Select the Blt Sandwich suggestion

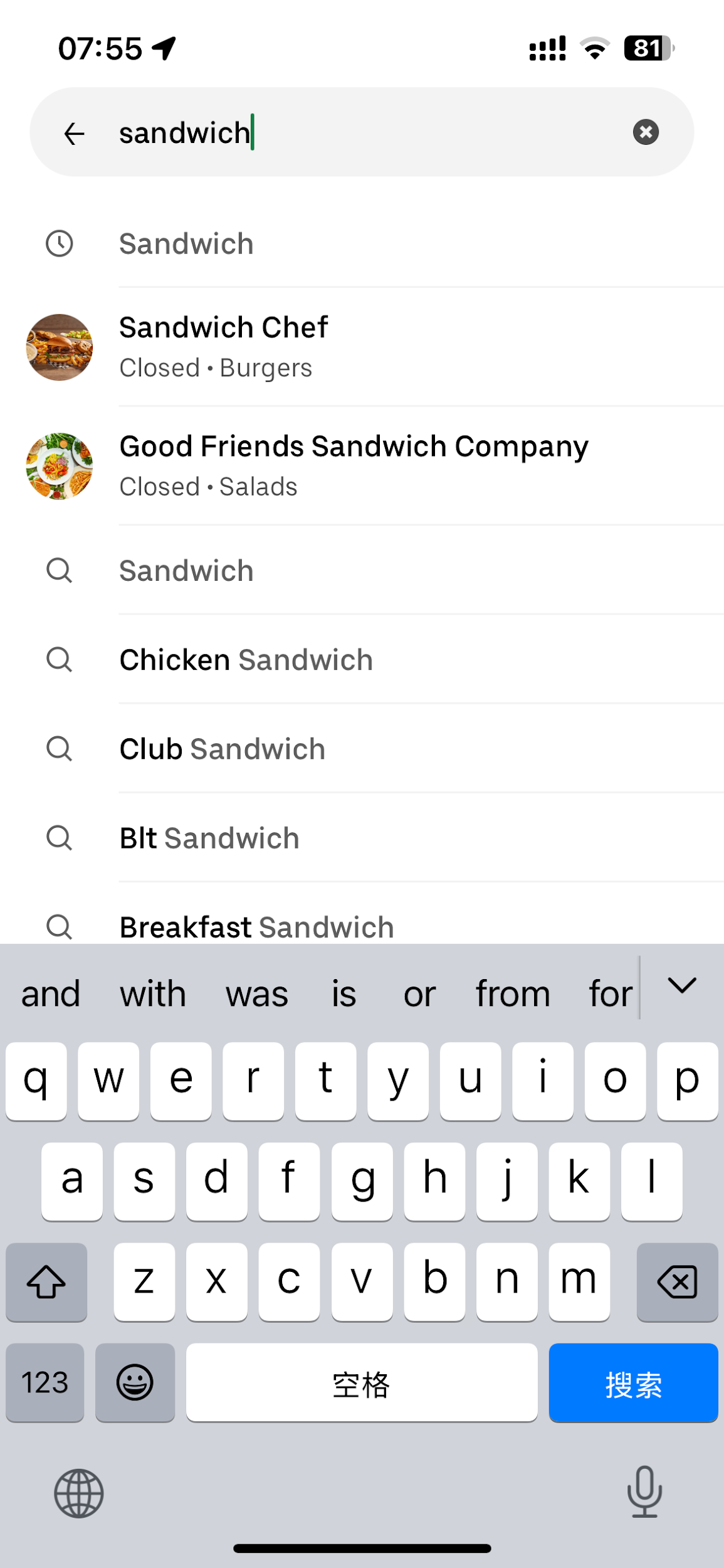coord(209,838)
